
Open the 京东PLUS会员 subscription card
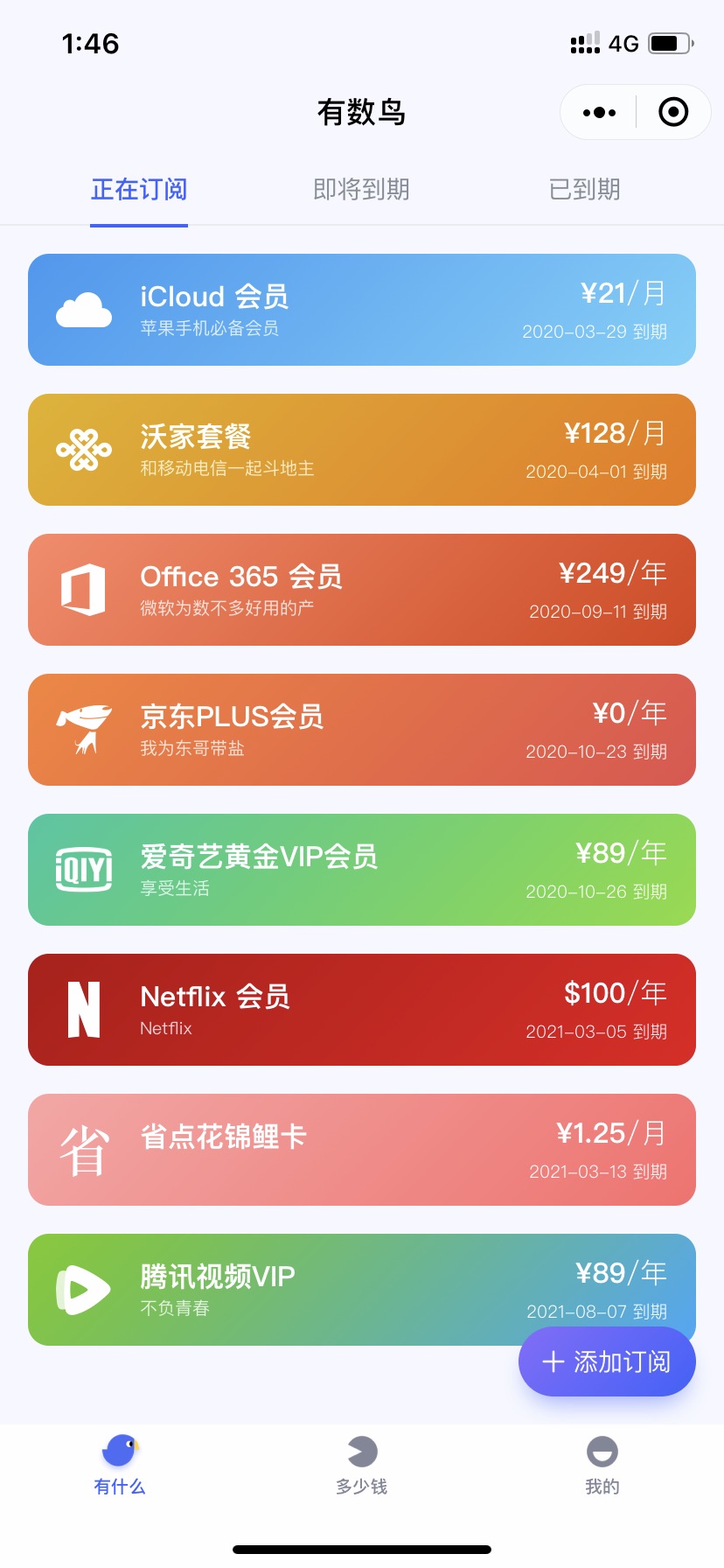click(362, 730)
